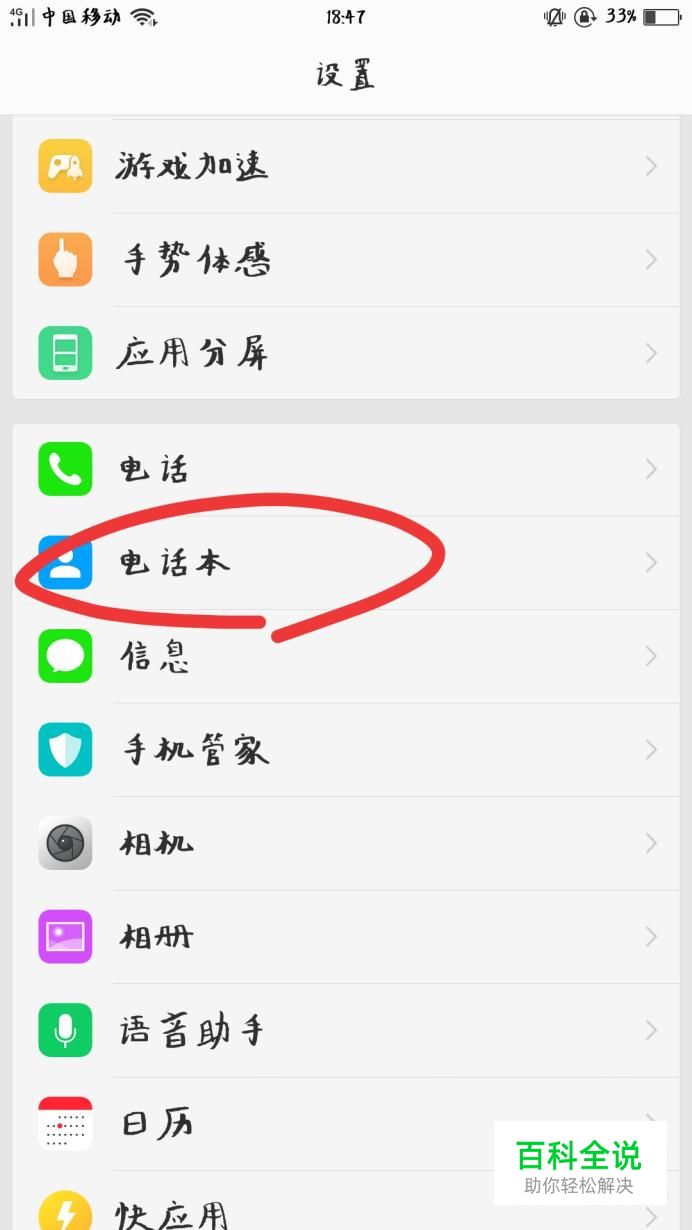Open 信息 settings
The height and width of the screenshot is (1230, 692).
click(x=345, y=656)
